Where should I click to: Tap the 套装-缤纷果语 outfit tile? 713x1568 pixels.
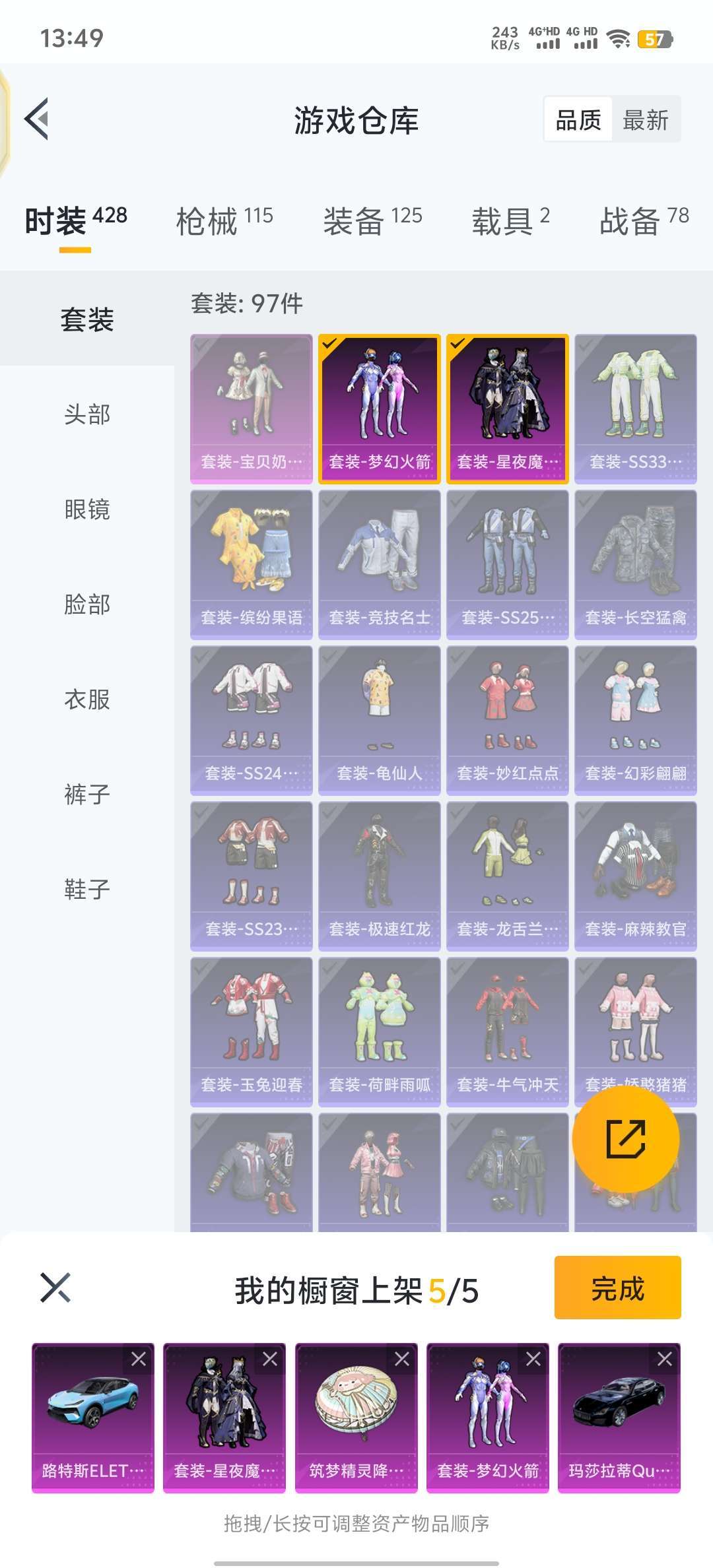click(x=252, y=565)
